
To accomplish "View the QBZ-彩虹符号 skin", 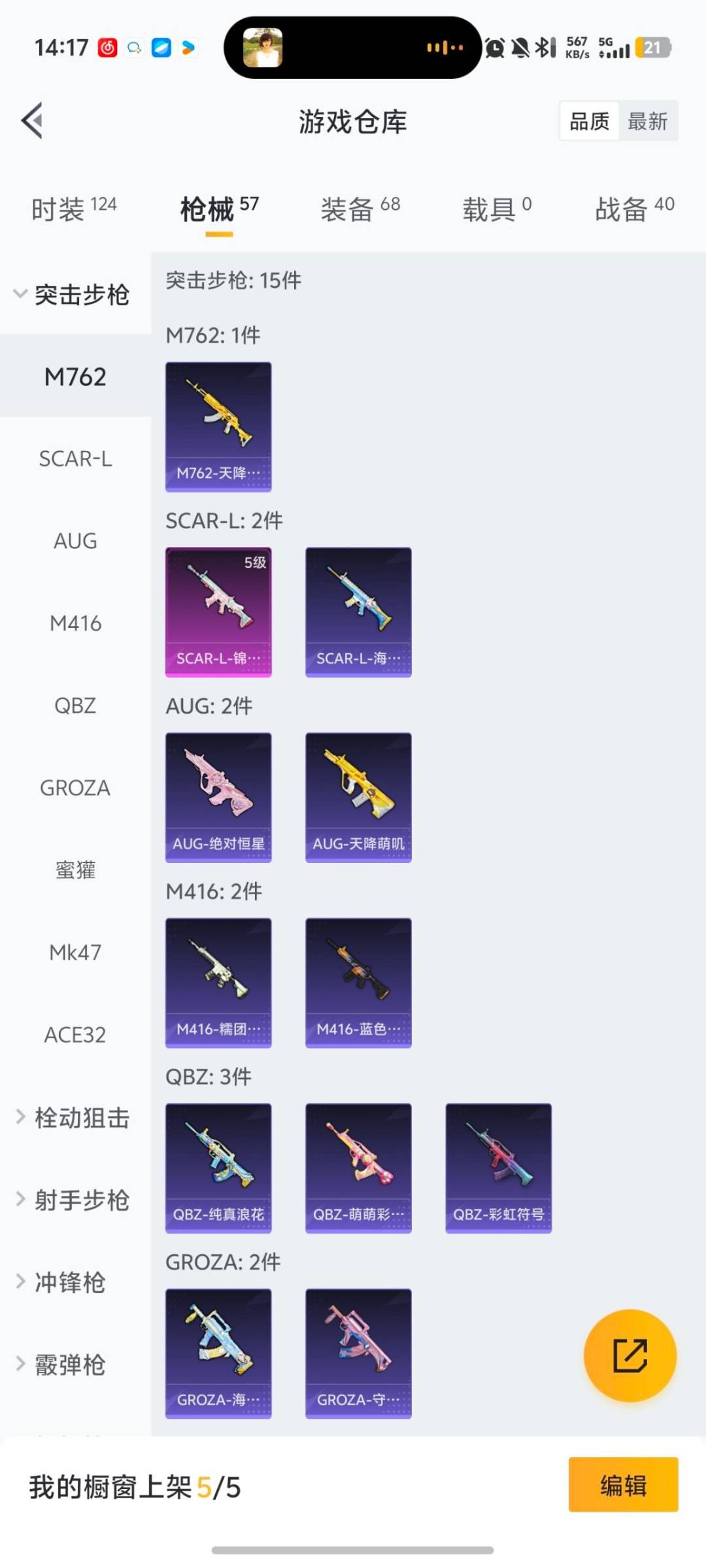I will (498, 1168).
